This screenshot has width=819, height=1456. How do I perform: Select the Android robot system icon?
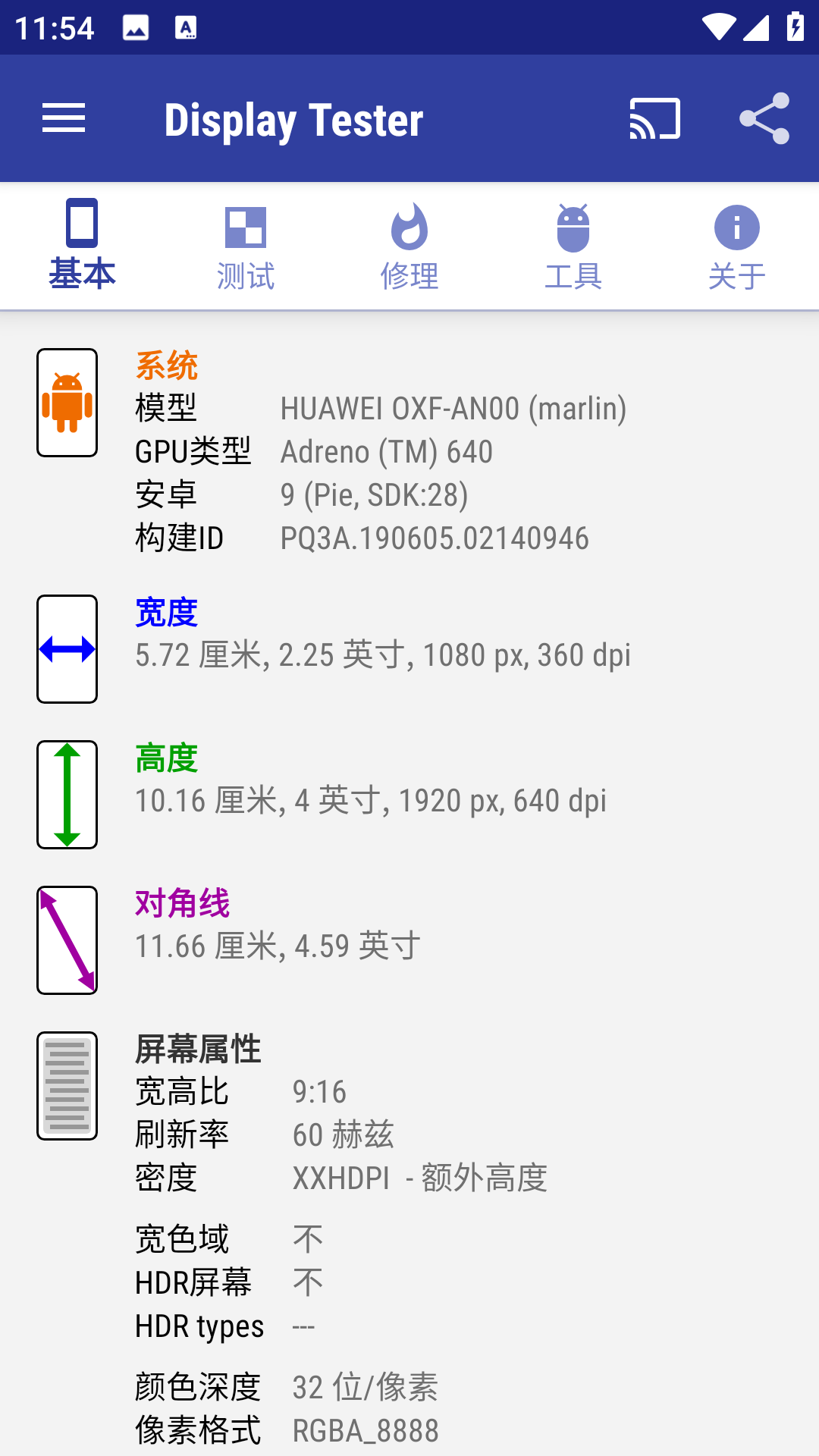[x=67, y=403]
